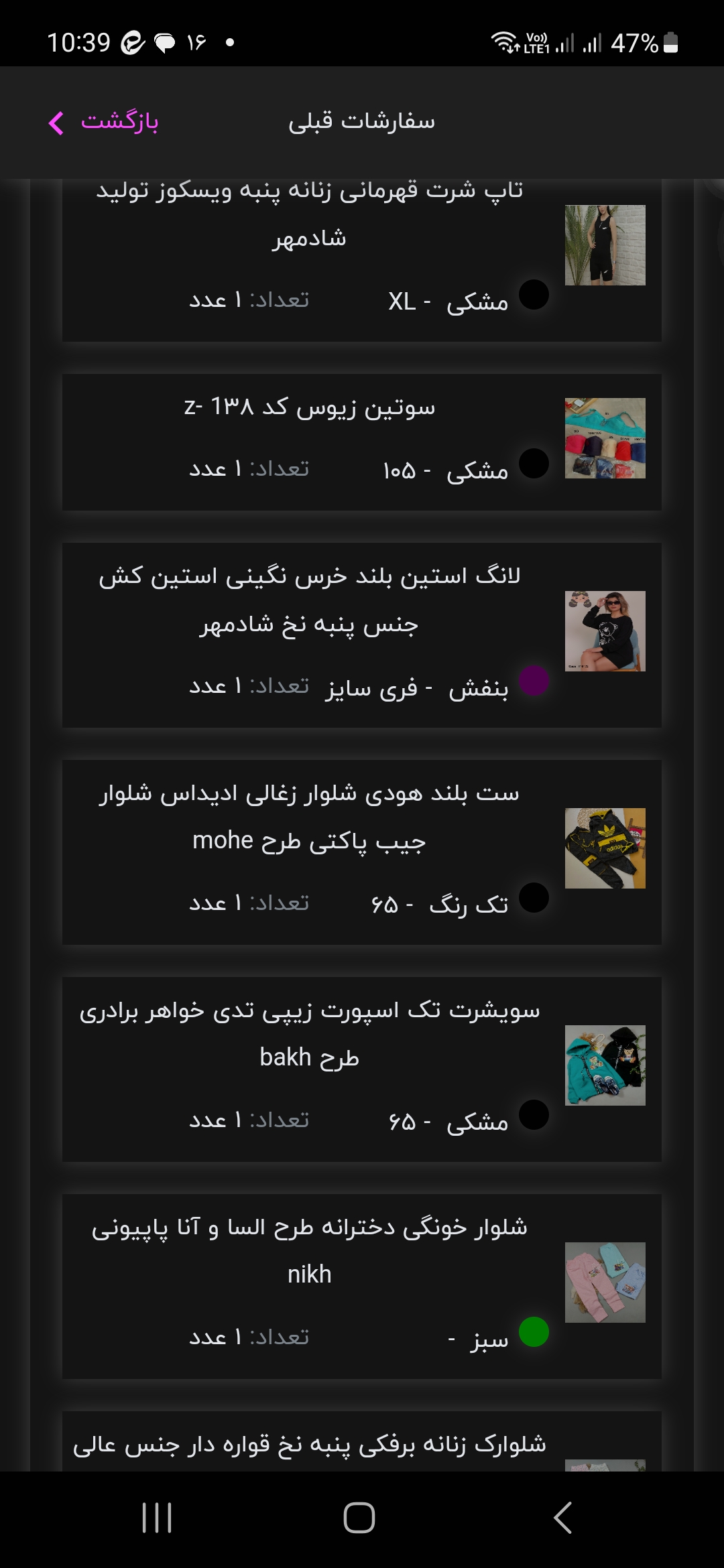724x1568 pixels.
Task: Open the ست بلند هودی شلوار ادیداس item
Action: tap(362, 852)
